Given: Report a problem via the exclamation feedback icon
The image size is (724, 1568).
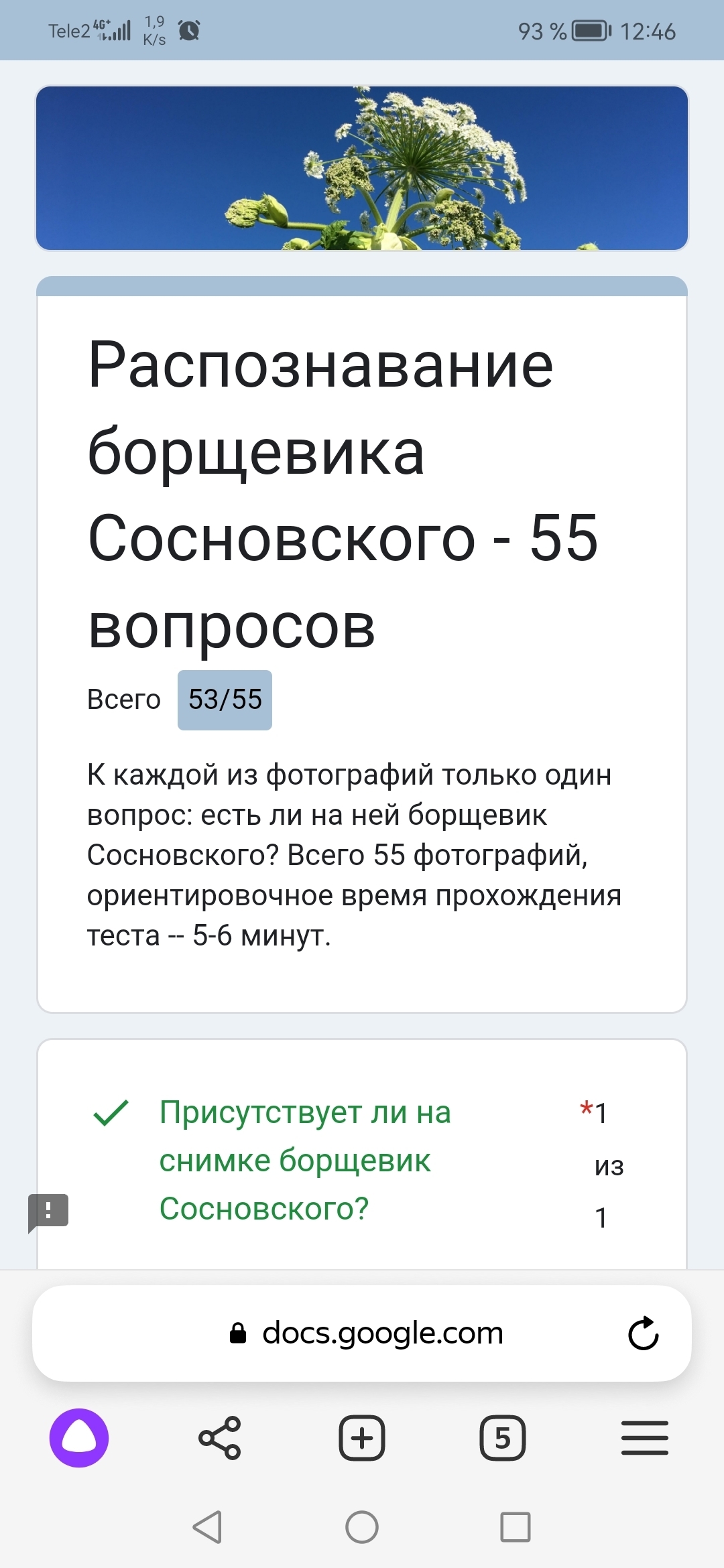Looking at the screenshot, I should pos(48,1212).
